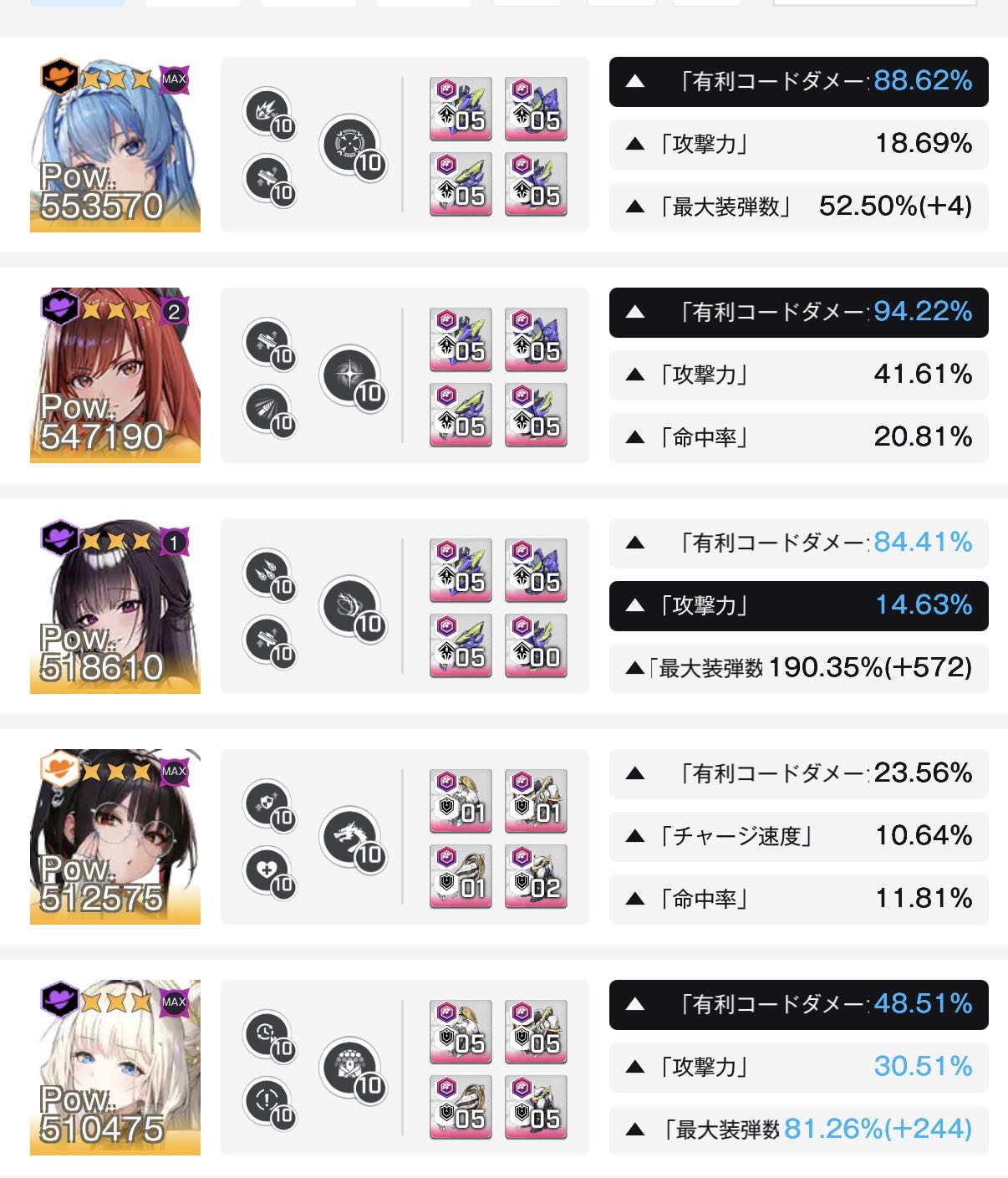Select the 有利コードダメージ 84.41% stat

point(798,543)
